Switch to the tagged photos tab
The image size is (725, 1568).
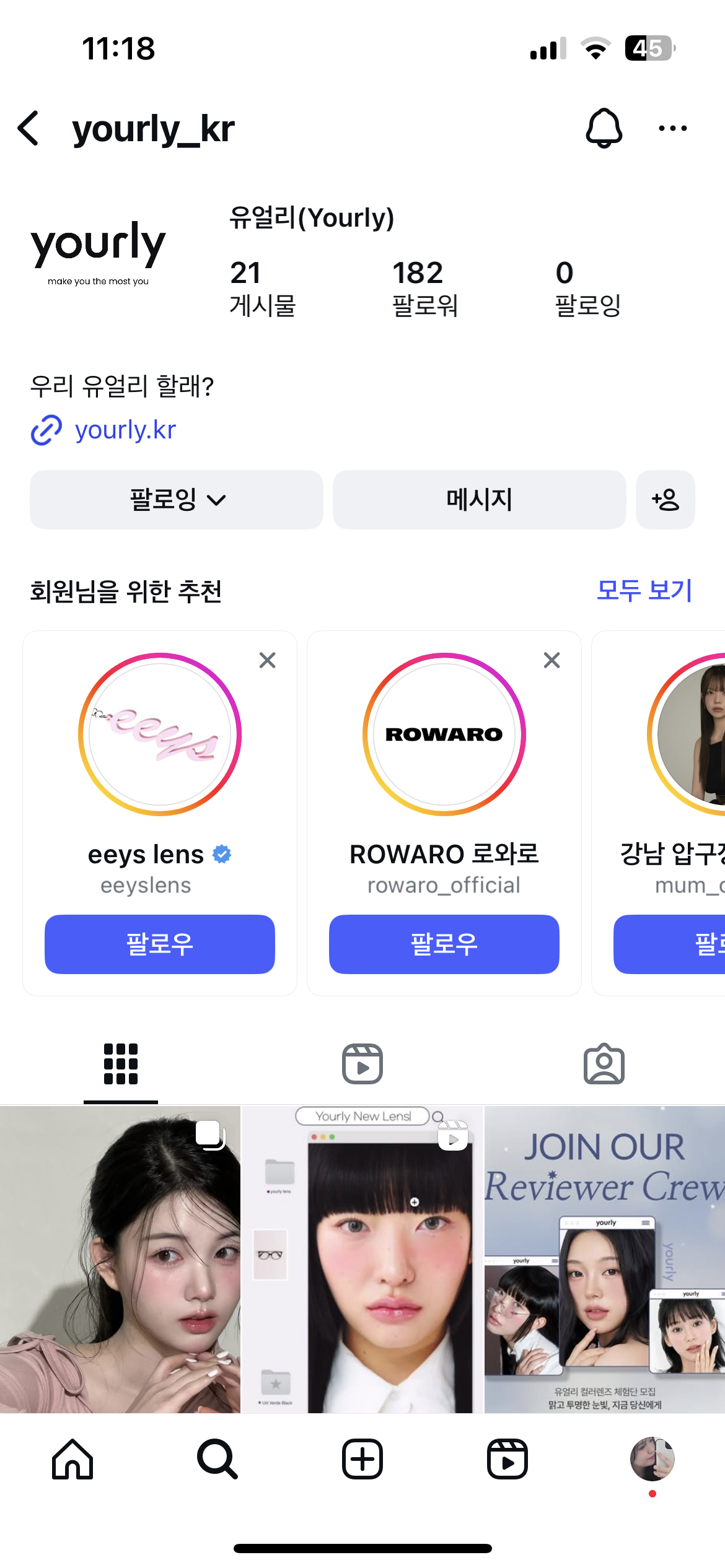(604, 1064)
